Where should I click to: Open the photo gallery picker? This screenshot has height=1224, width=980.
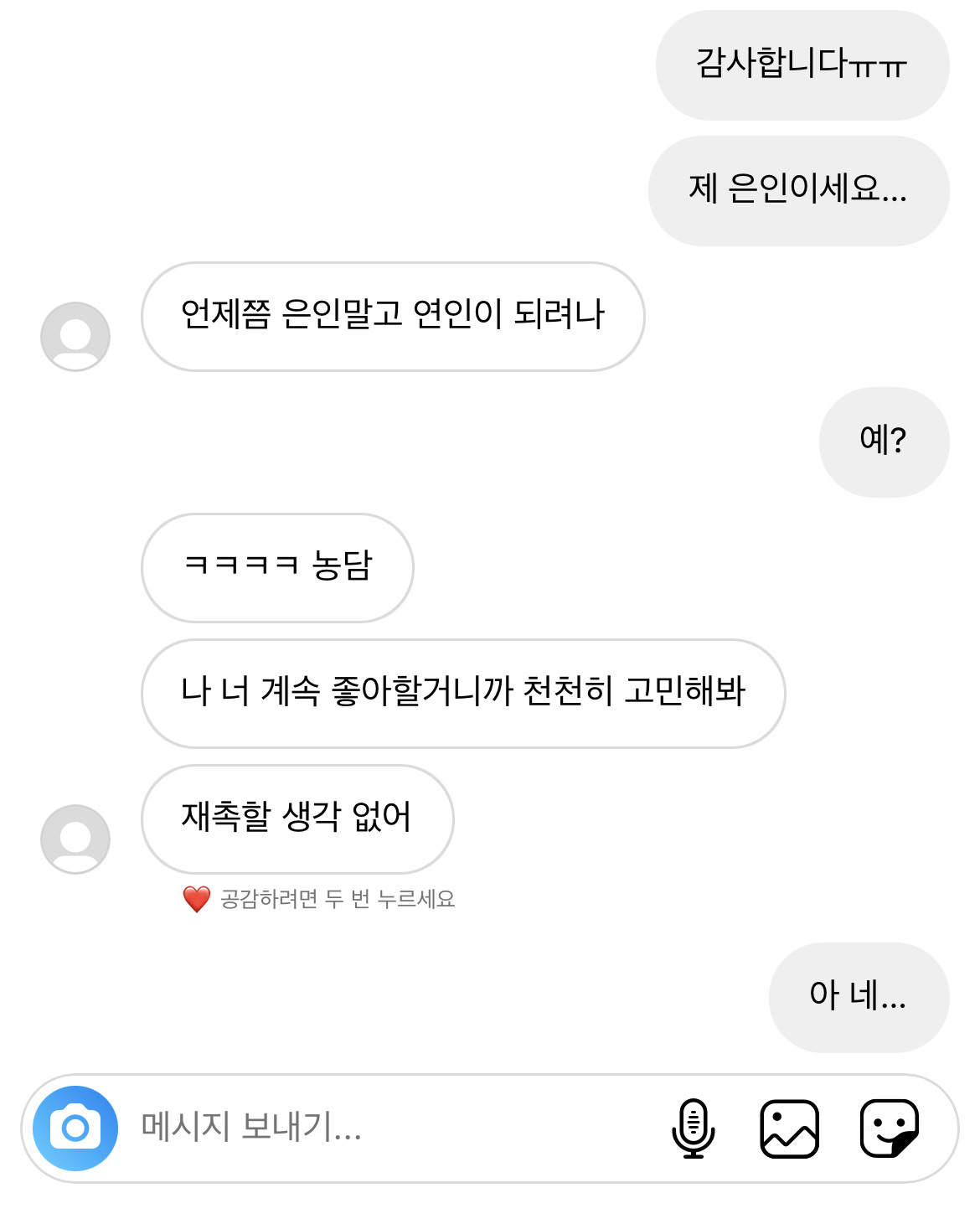[x=789, y=1128]
